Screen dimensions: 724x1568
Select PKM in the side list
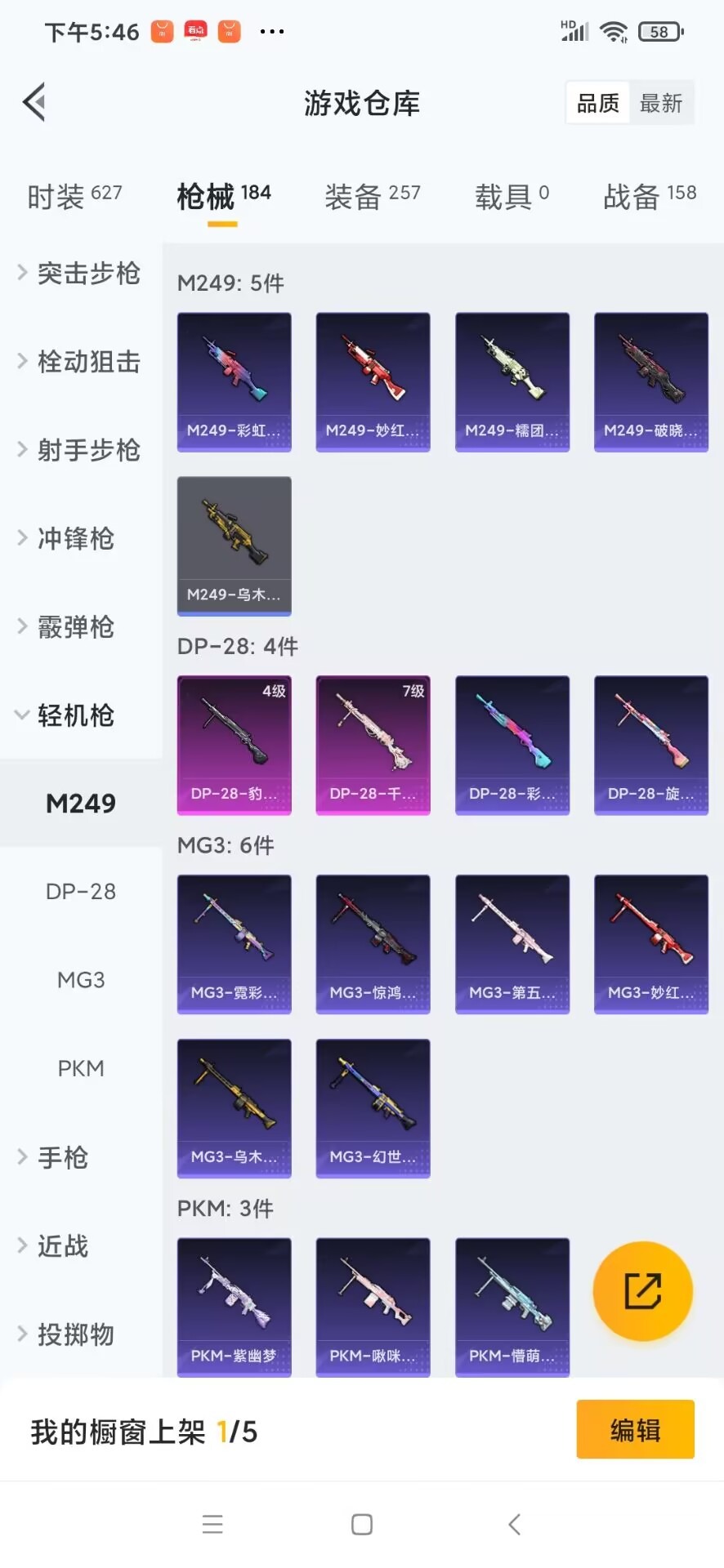tap(81, 1068)
